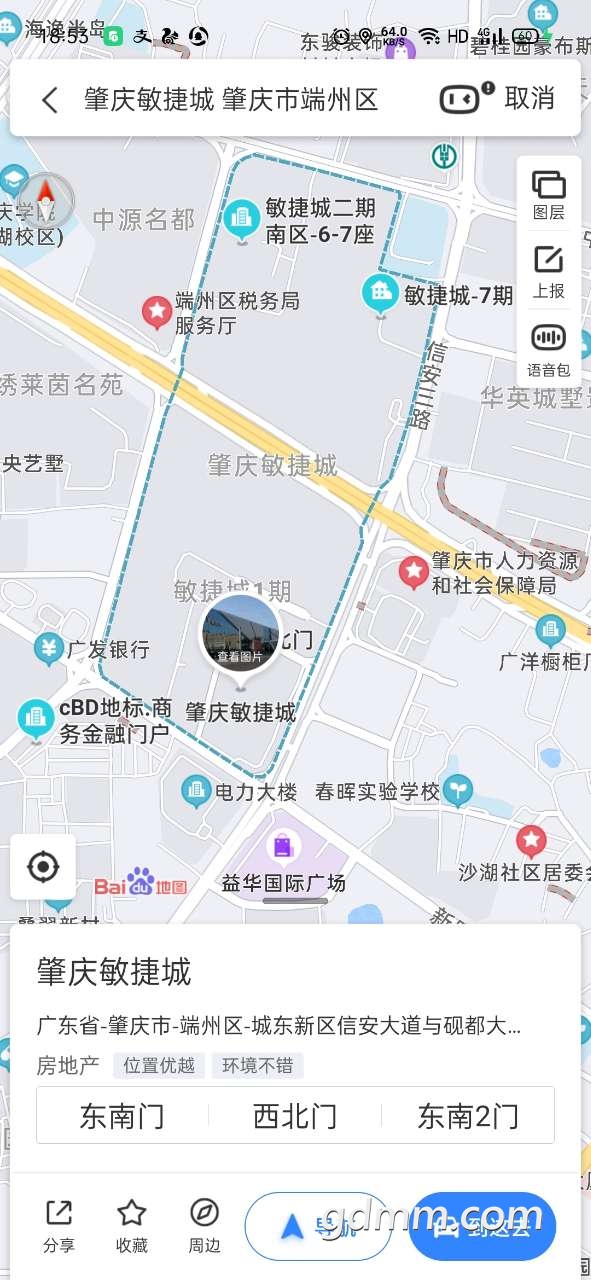Tap the blue 到这去 route button

tap(482, 1226)
